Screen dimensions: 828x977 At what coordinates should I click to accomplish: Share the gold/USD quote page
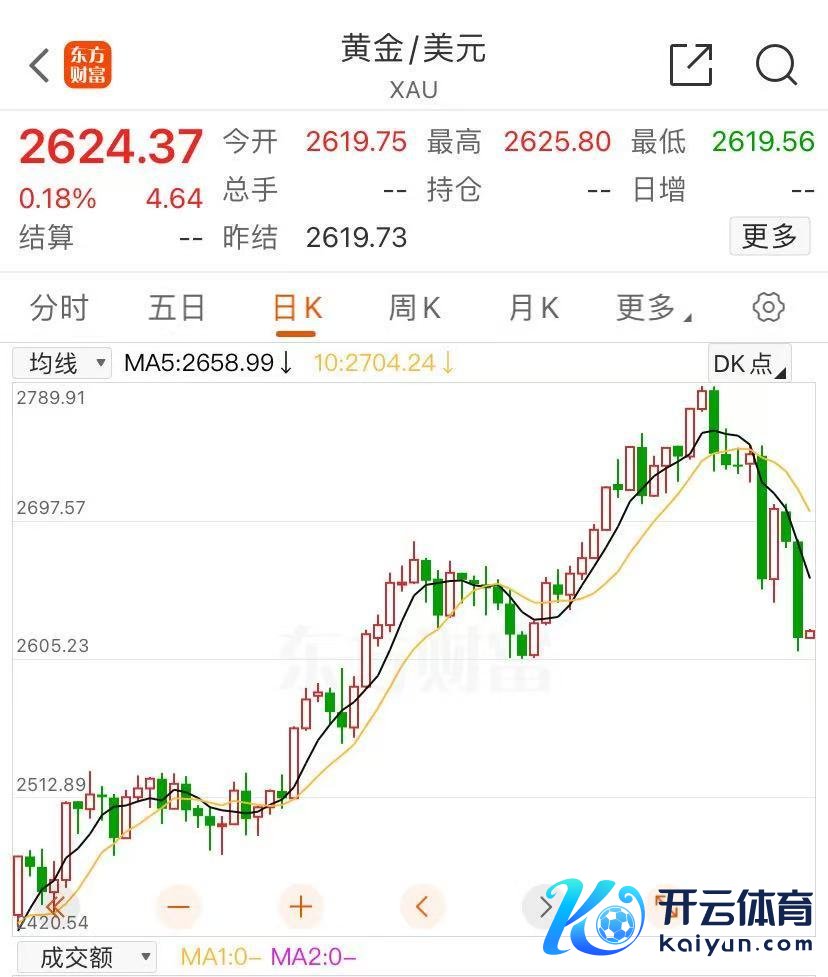click(690, 66)
